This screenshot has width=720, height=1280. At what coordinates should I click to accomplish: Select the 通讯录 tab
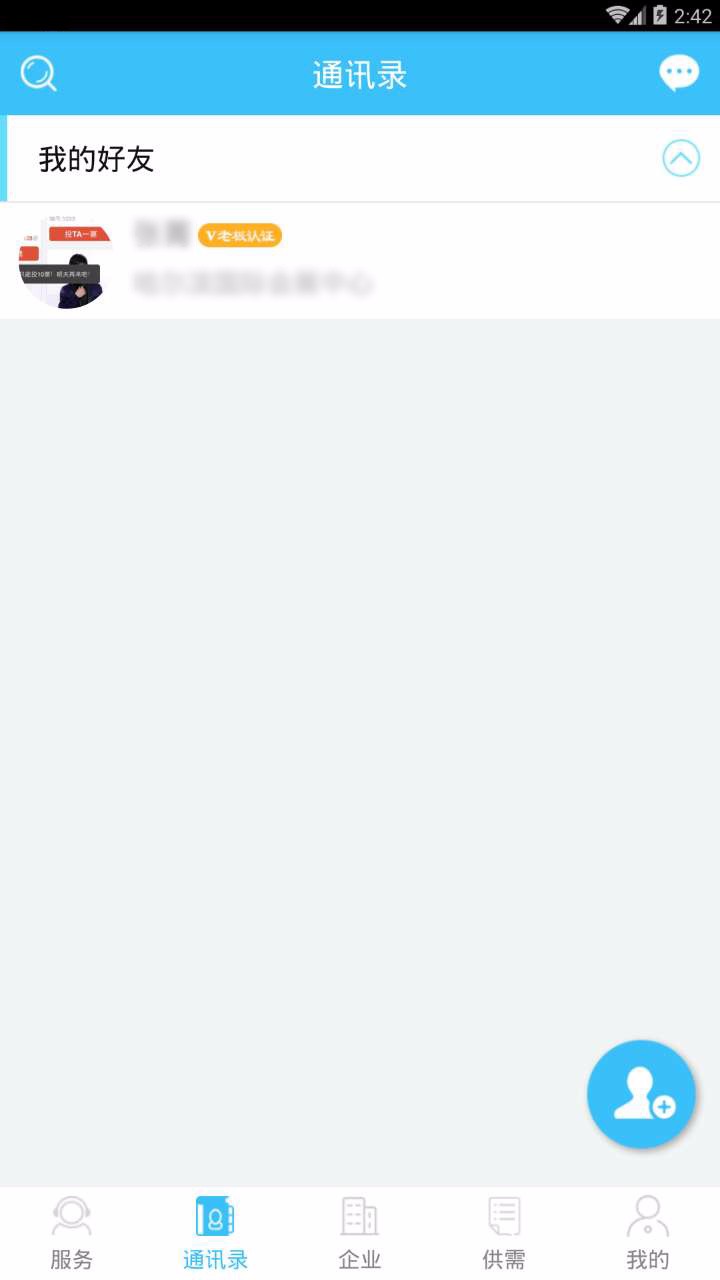pyautogui.click(x=215, y=1233)
